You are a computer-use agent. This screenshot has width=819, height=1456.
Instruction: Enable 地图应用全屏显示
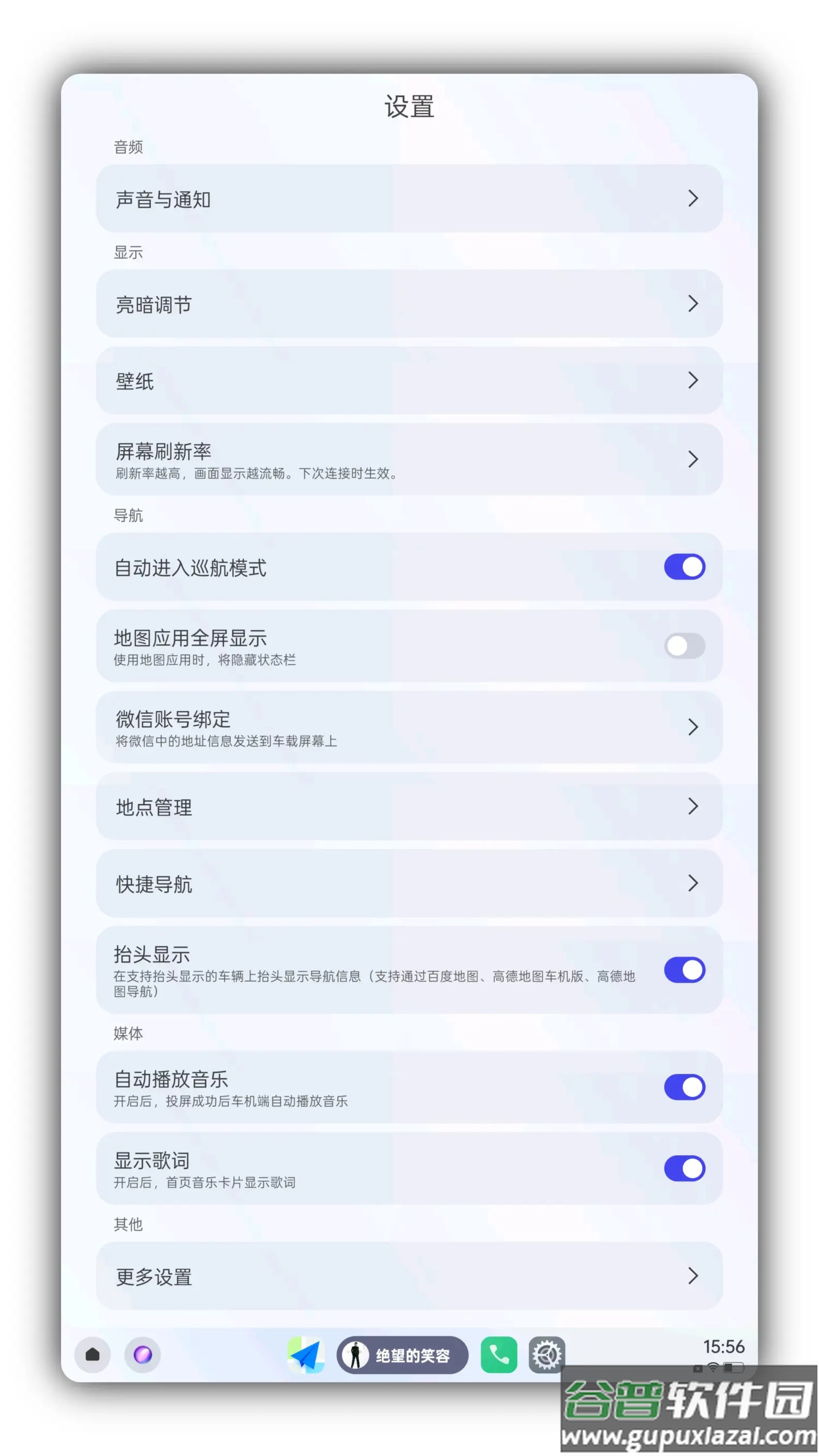pyautogui.click(x=684, y=646)
